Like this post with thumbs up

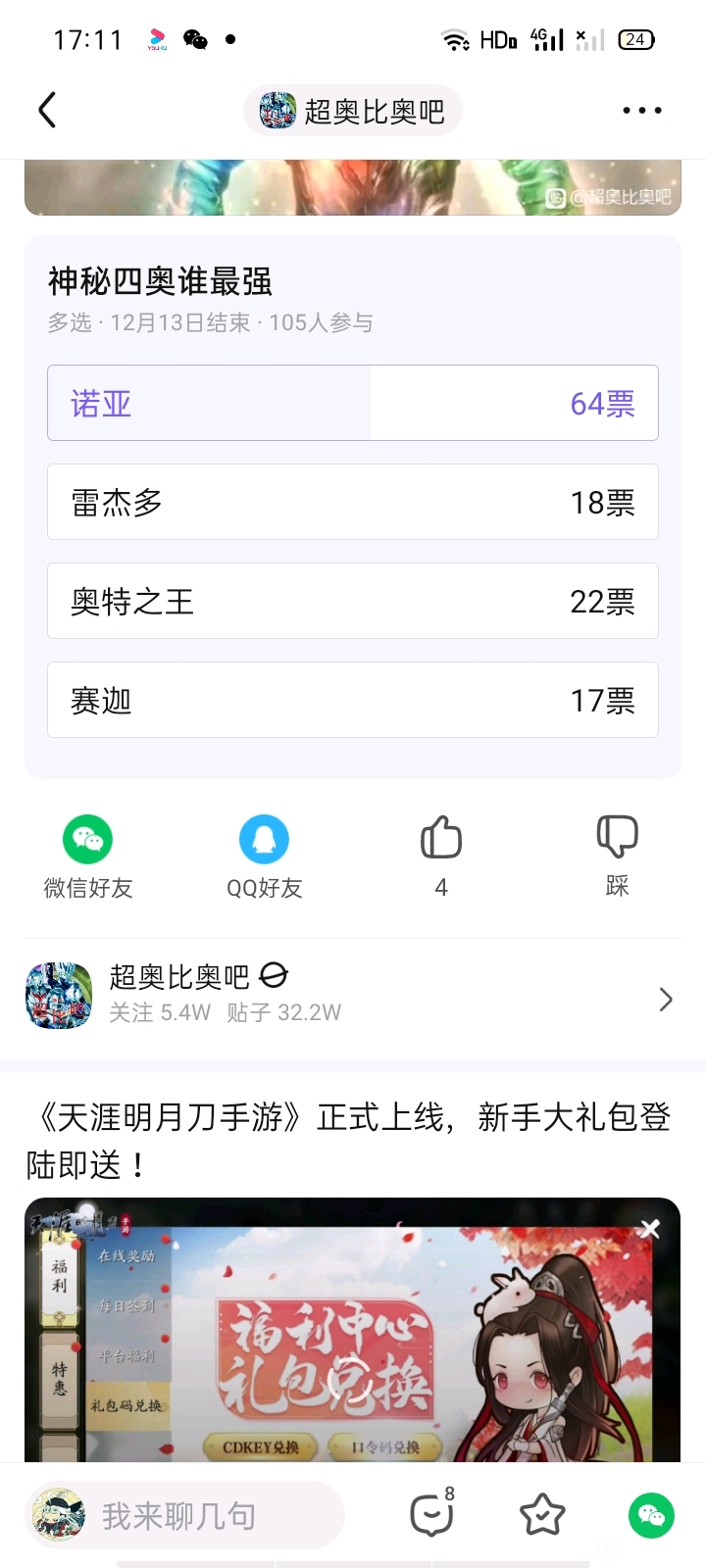click(x=441, y=857)
